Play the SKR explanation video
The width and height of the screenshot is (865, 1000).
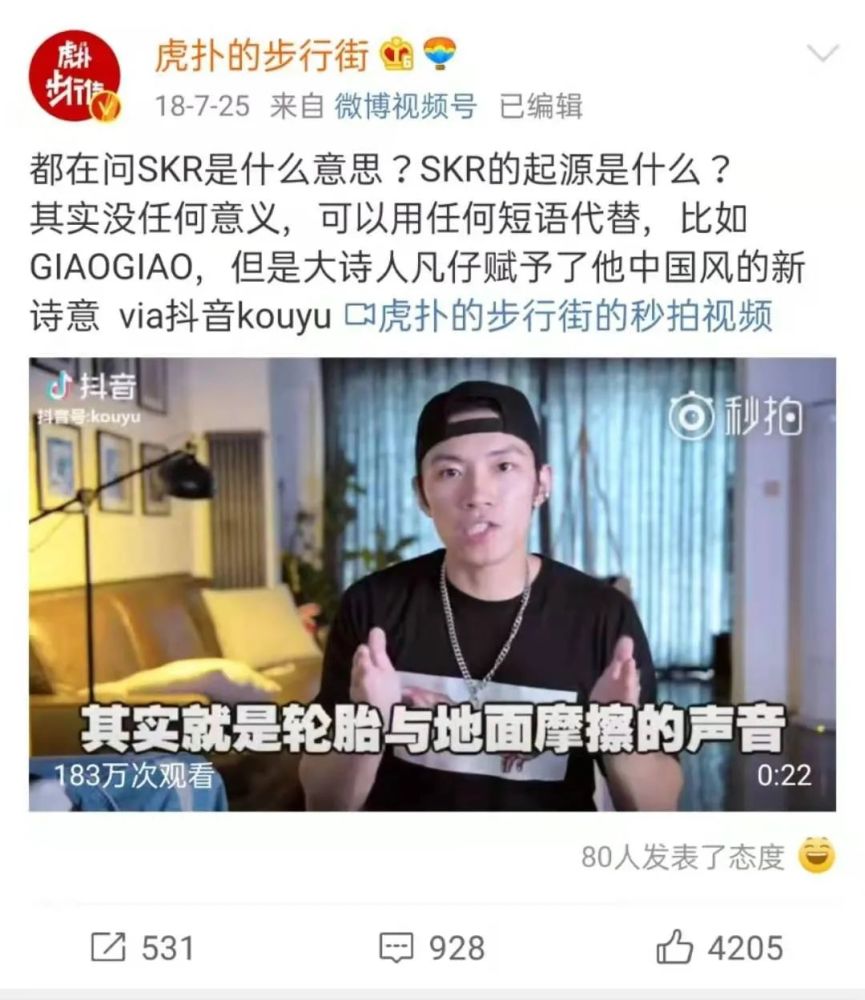432,584
